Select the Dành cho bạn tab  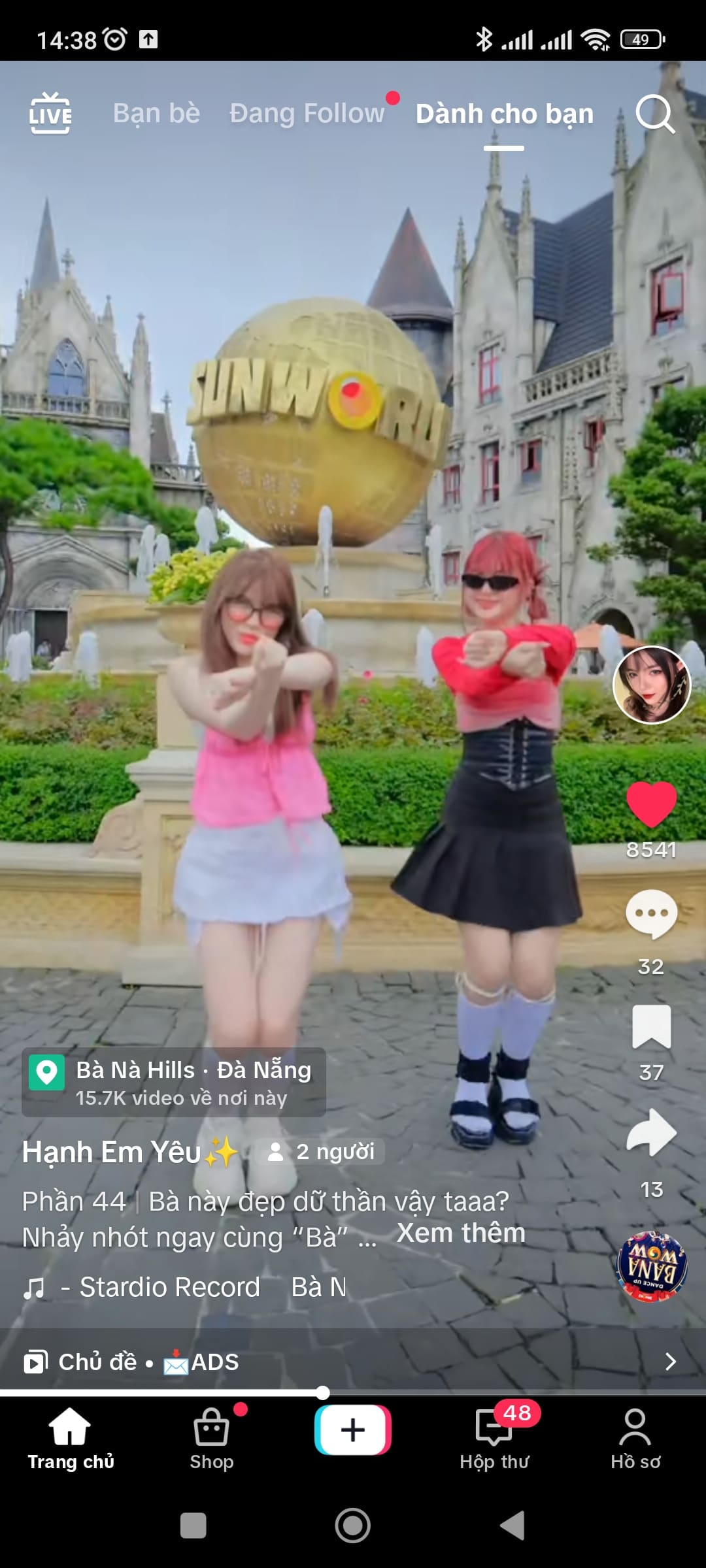pos(504,114)
